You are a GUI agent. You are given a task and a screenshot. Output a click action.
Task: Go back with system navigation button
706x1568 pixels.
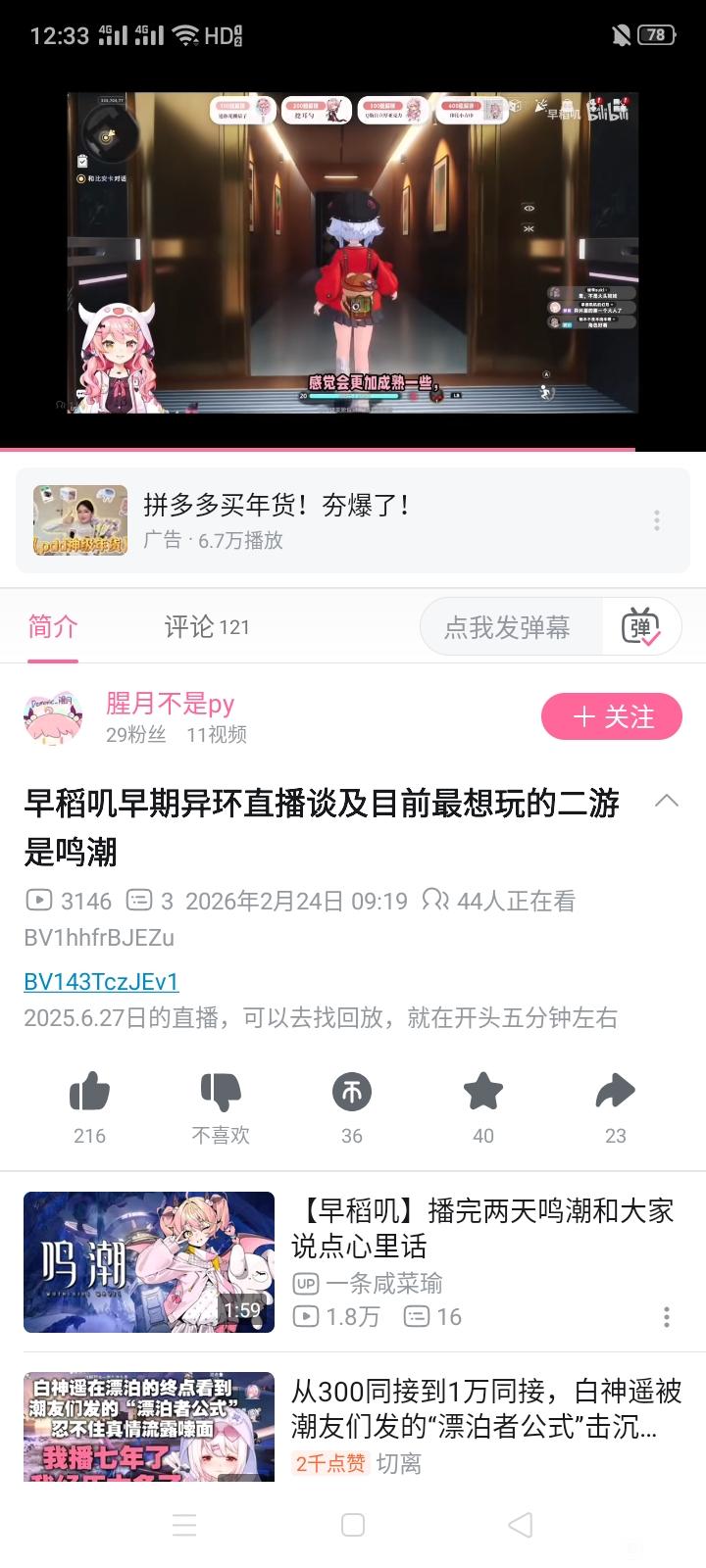[521, 1525]
